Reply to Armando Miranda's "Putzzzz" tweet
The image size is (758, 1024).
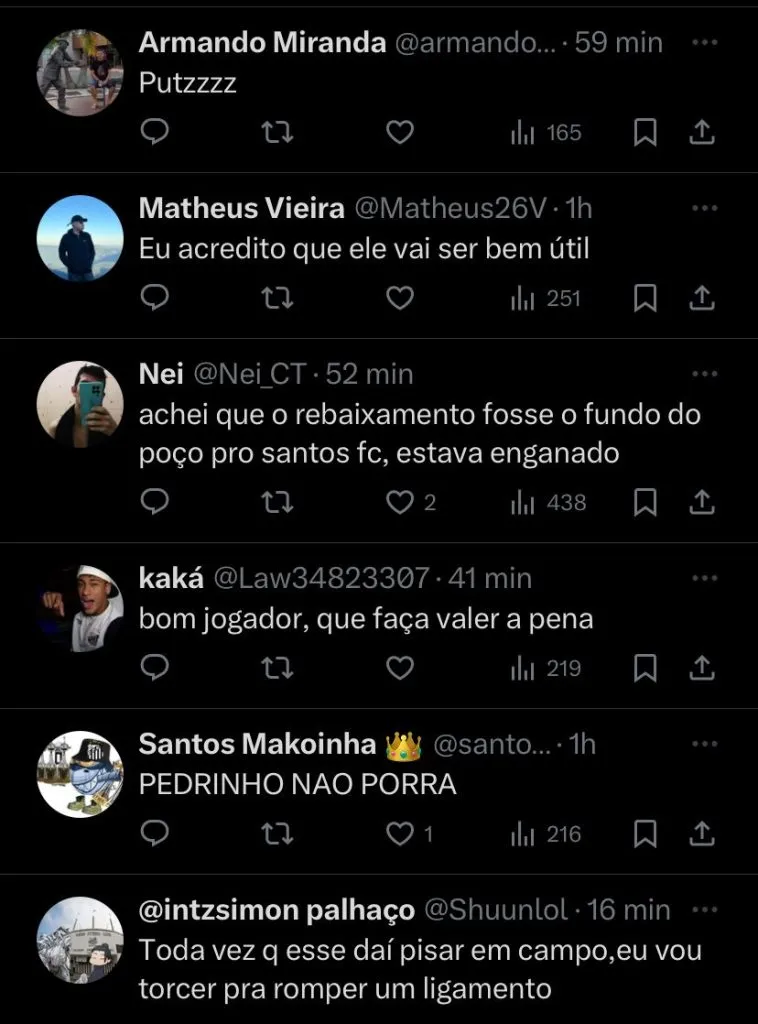pyautogui.click(x=154, y=132)
